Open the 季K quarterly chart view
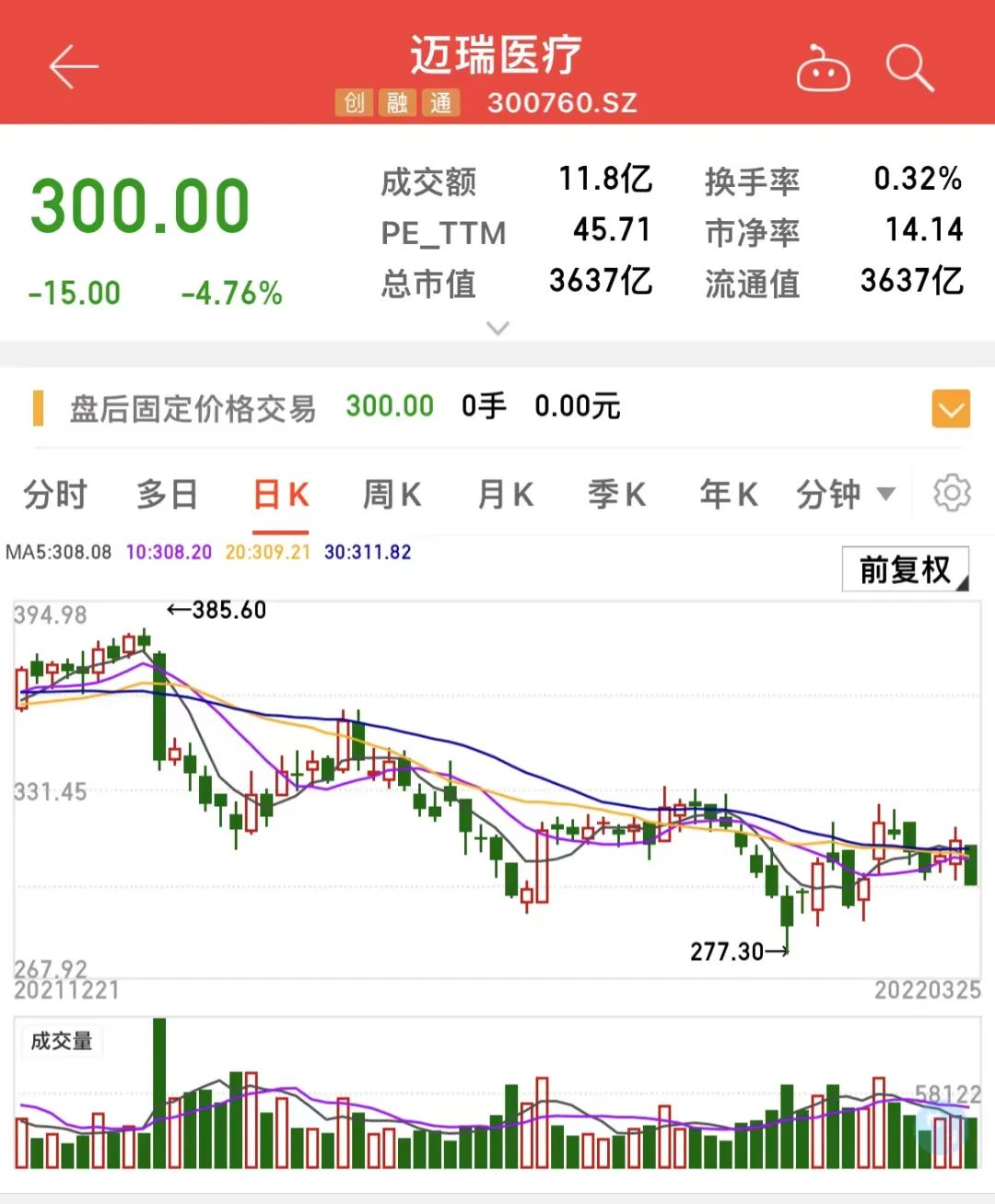This screenshot has width=995, height=1204. pyautogui.click(x=615, y=495)
